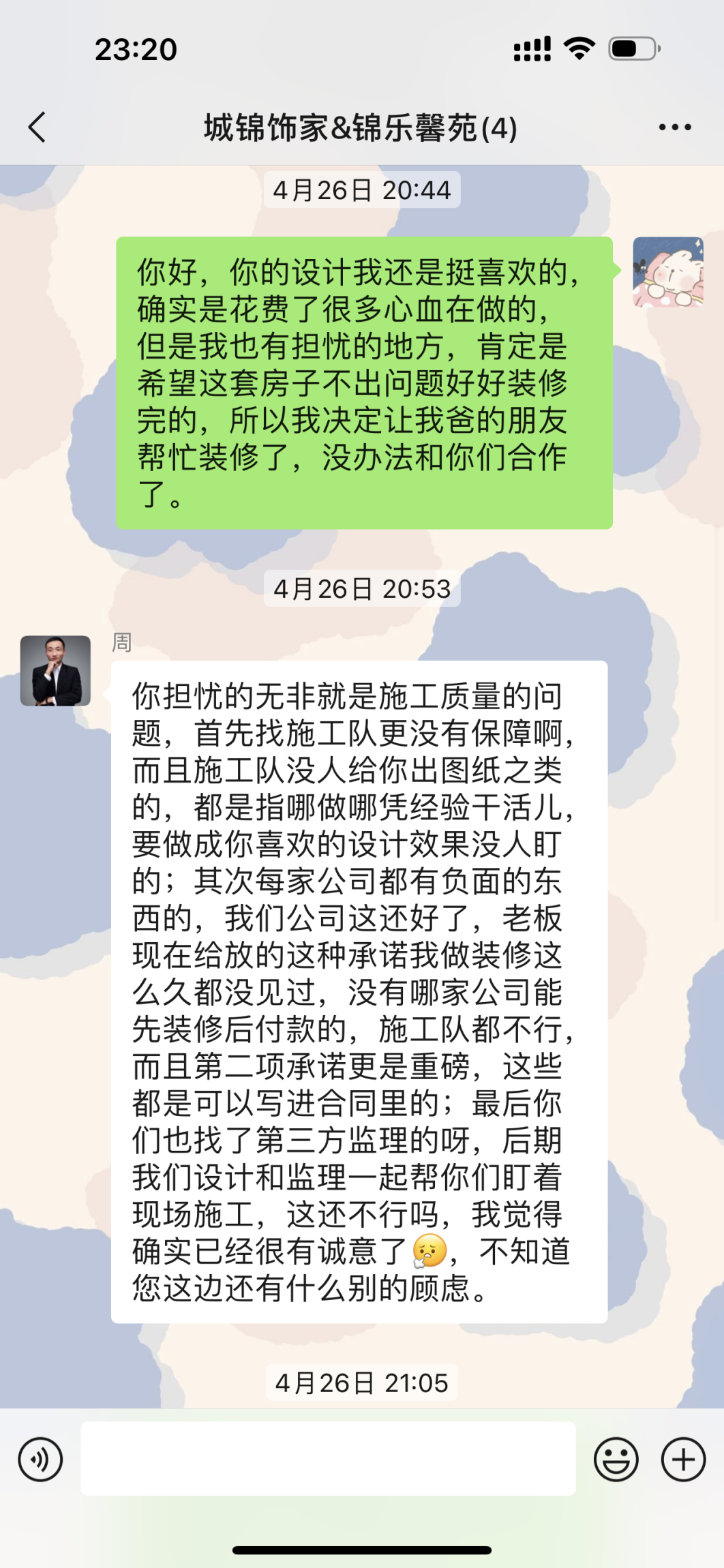Open my own avatar profile
The image size is (724, 1568).
pyautogui.click(x=667, y=272)
